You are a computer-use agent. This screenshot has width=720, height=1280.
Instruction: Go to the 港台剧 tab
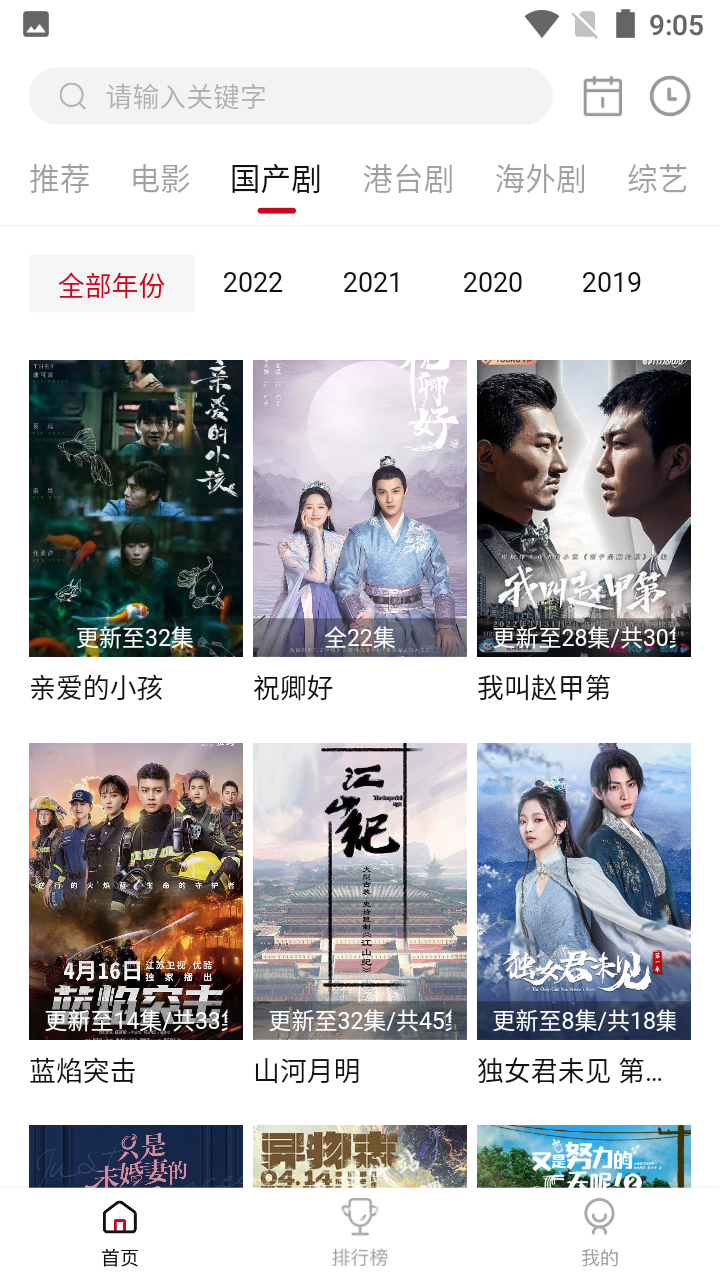pos(408,179)
